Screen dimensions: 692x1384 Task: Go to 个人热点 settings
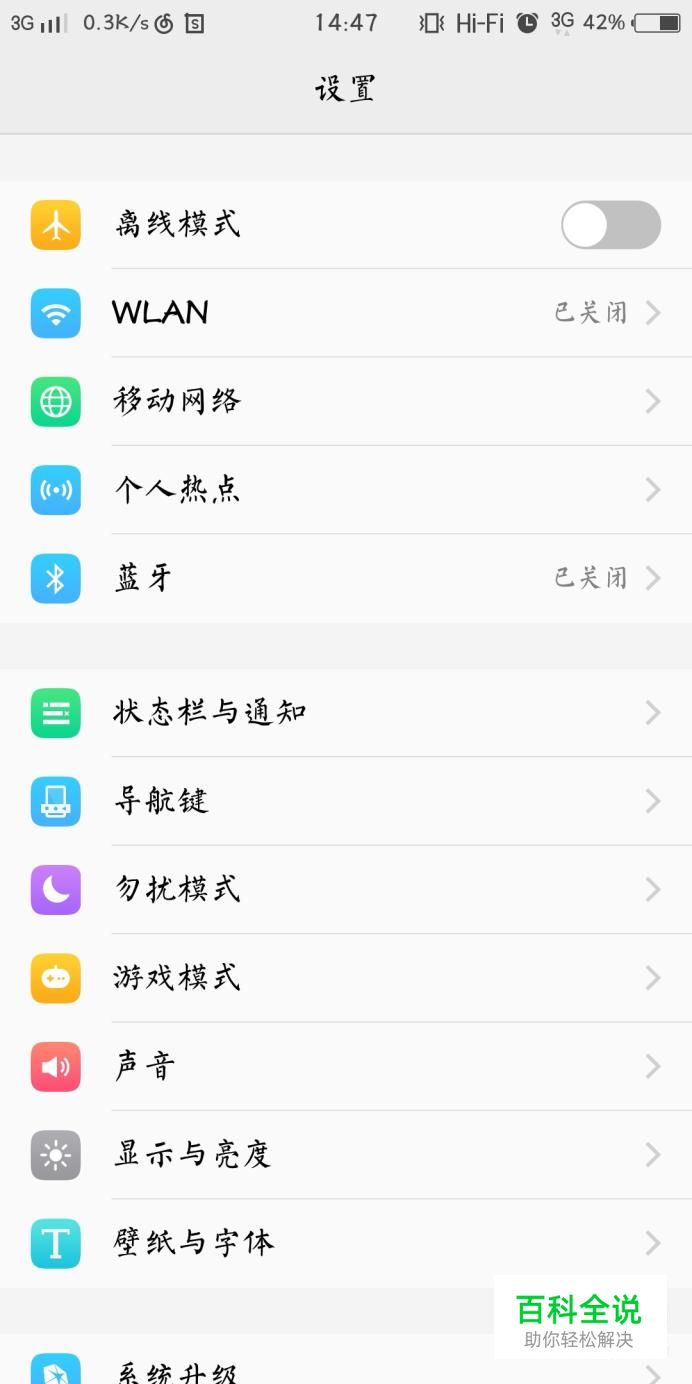[x=346, y=490]
